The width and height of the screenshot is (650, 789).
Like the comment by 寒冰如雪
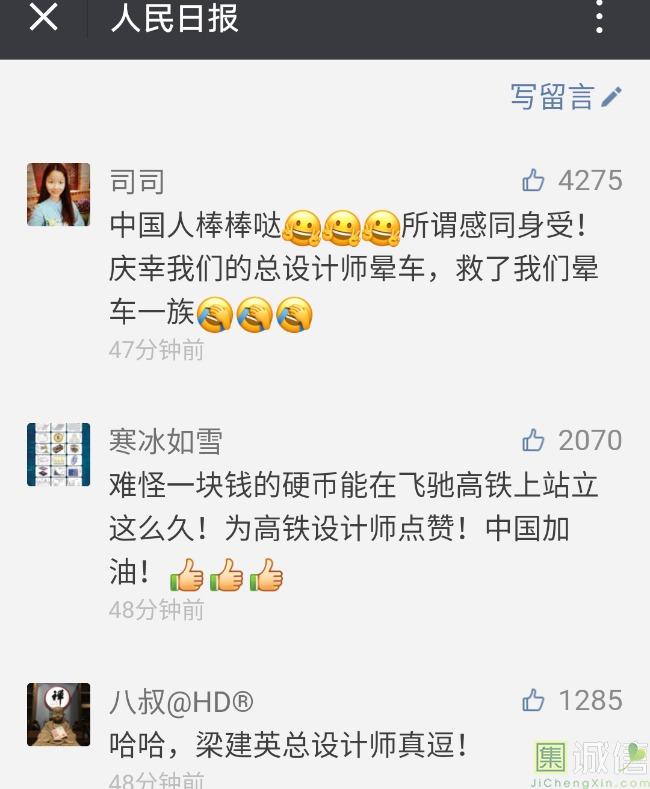[534, 440]
